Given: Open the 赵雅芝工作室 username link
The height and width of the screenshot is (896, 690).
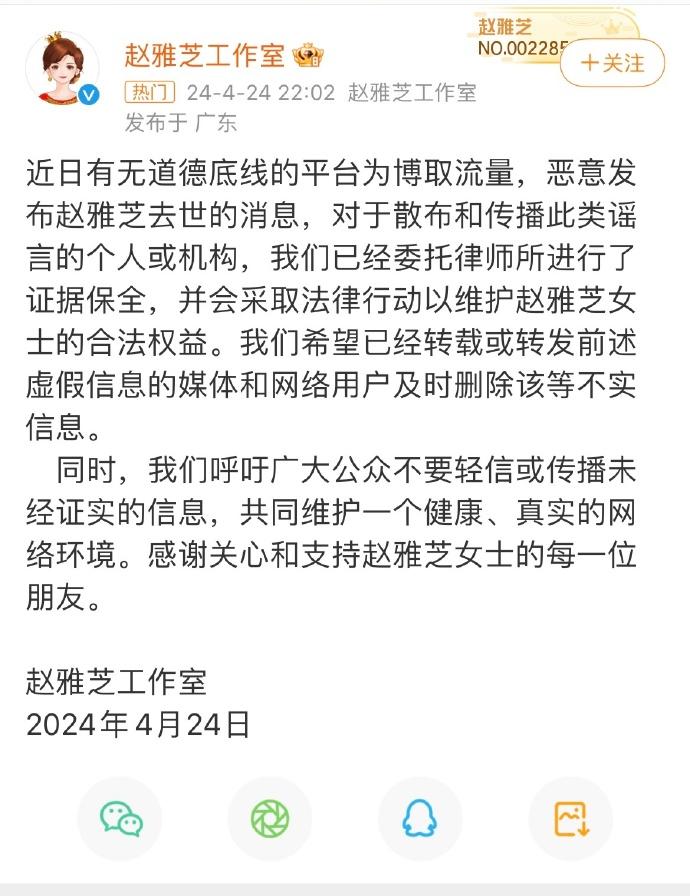Looking at the screenshot, I should (205, 56).
